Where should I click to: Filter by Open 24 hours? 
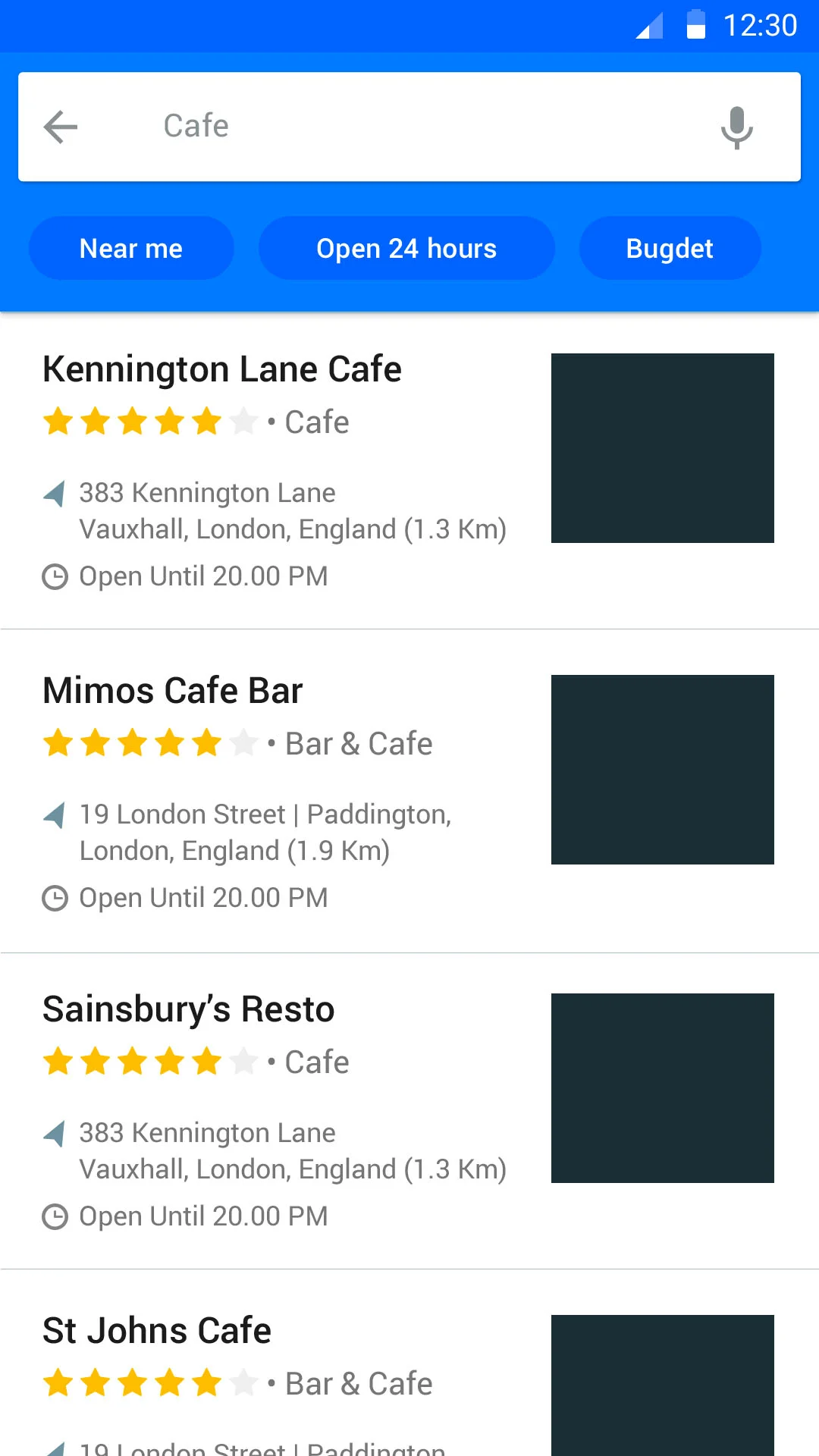tap(406, 249)
